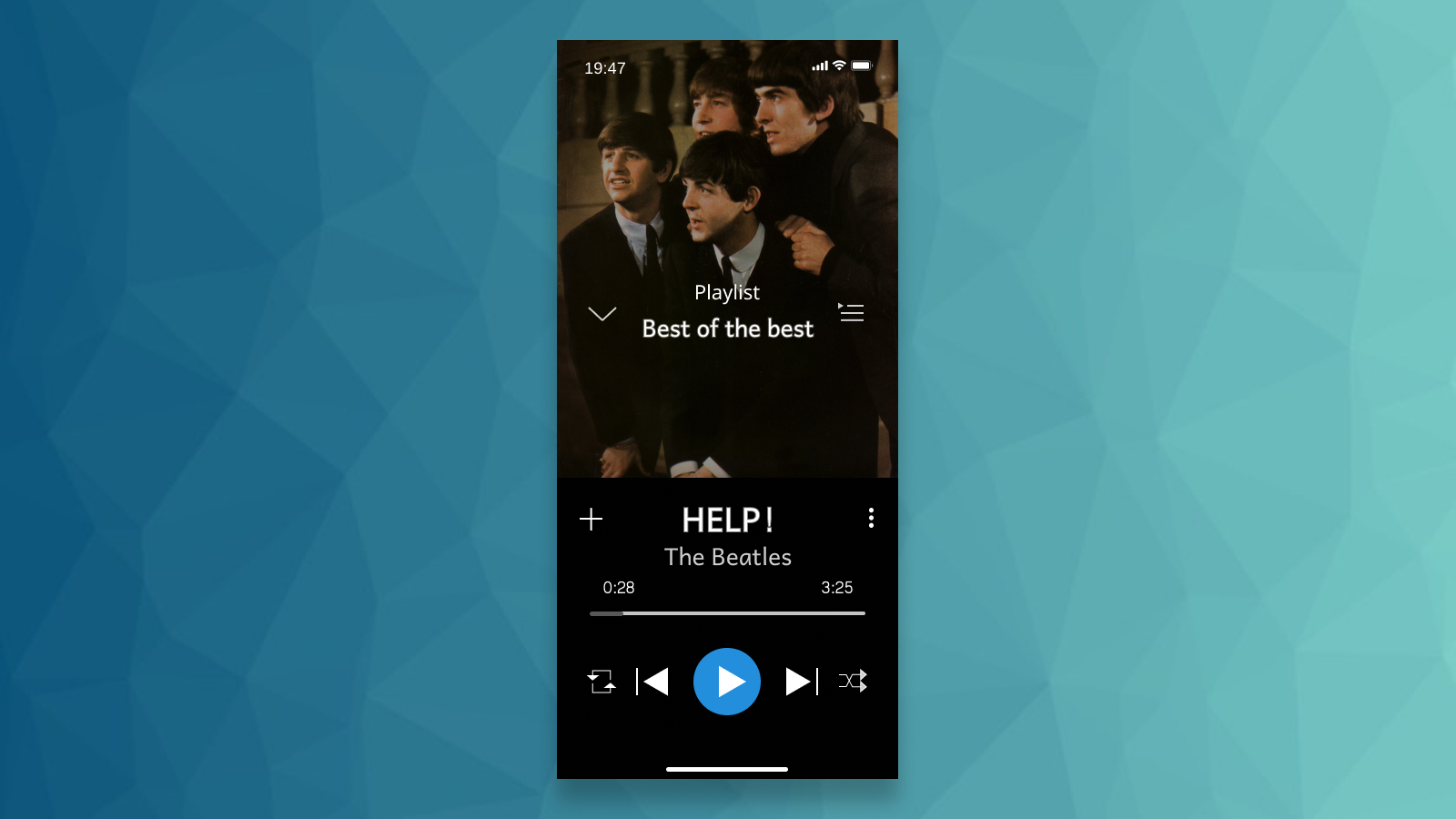1456x819 pixels.
Task: Collapse the player with the down chevron
Action: point(602,314)
